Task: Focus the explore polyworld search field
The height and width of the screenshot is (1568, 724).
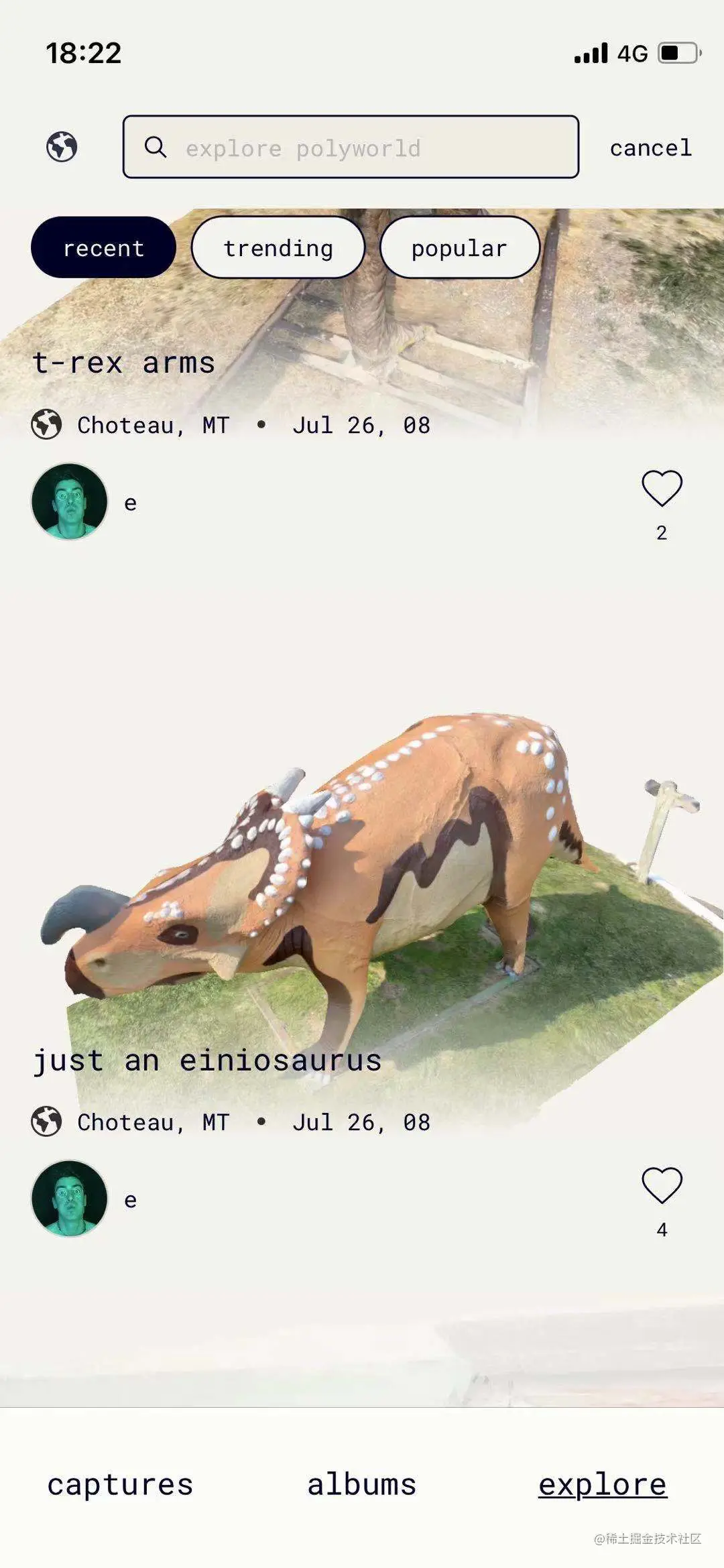Action: 351,147
